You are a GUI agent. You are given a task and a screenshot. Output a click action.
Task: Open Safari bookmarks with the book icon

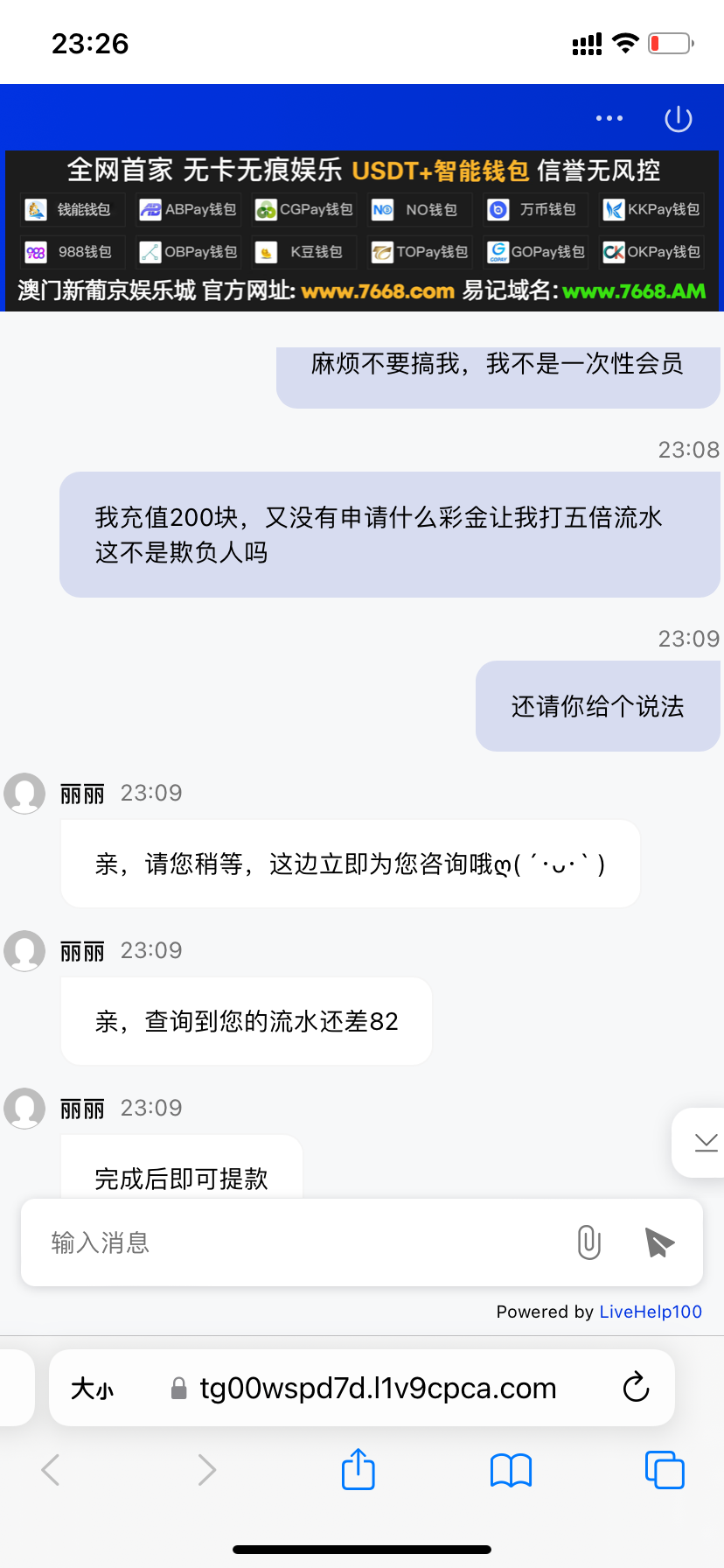511,1470
